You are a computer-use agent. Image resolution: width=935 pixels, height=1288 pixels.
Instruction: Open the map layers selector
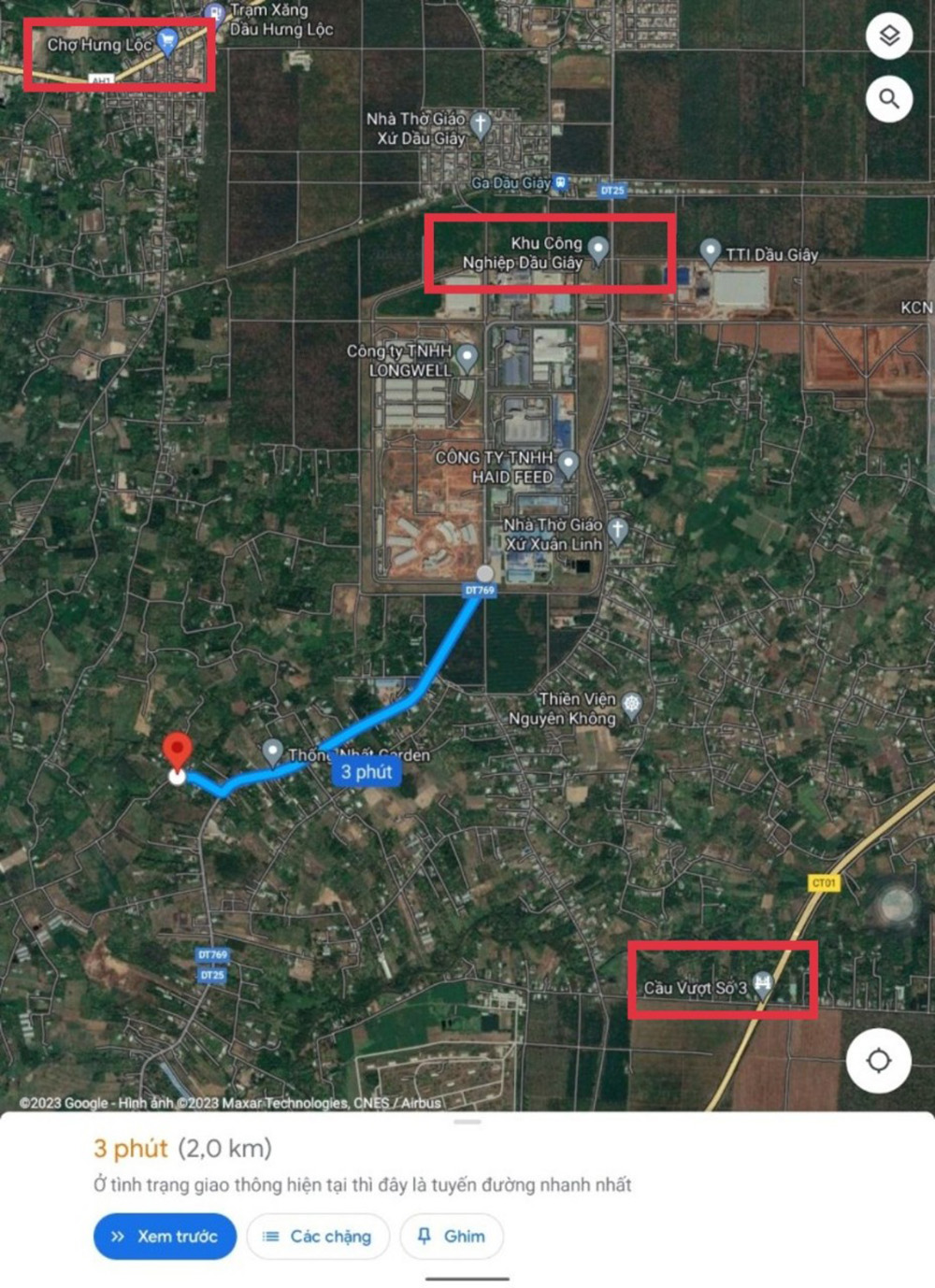tap(888, 36)
